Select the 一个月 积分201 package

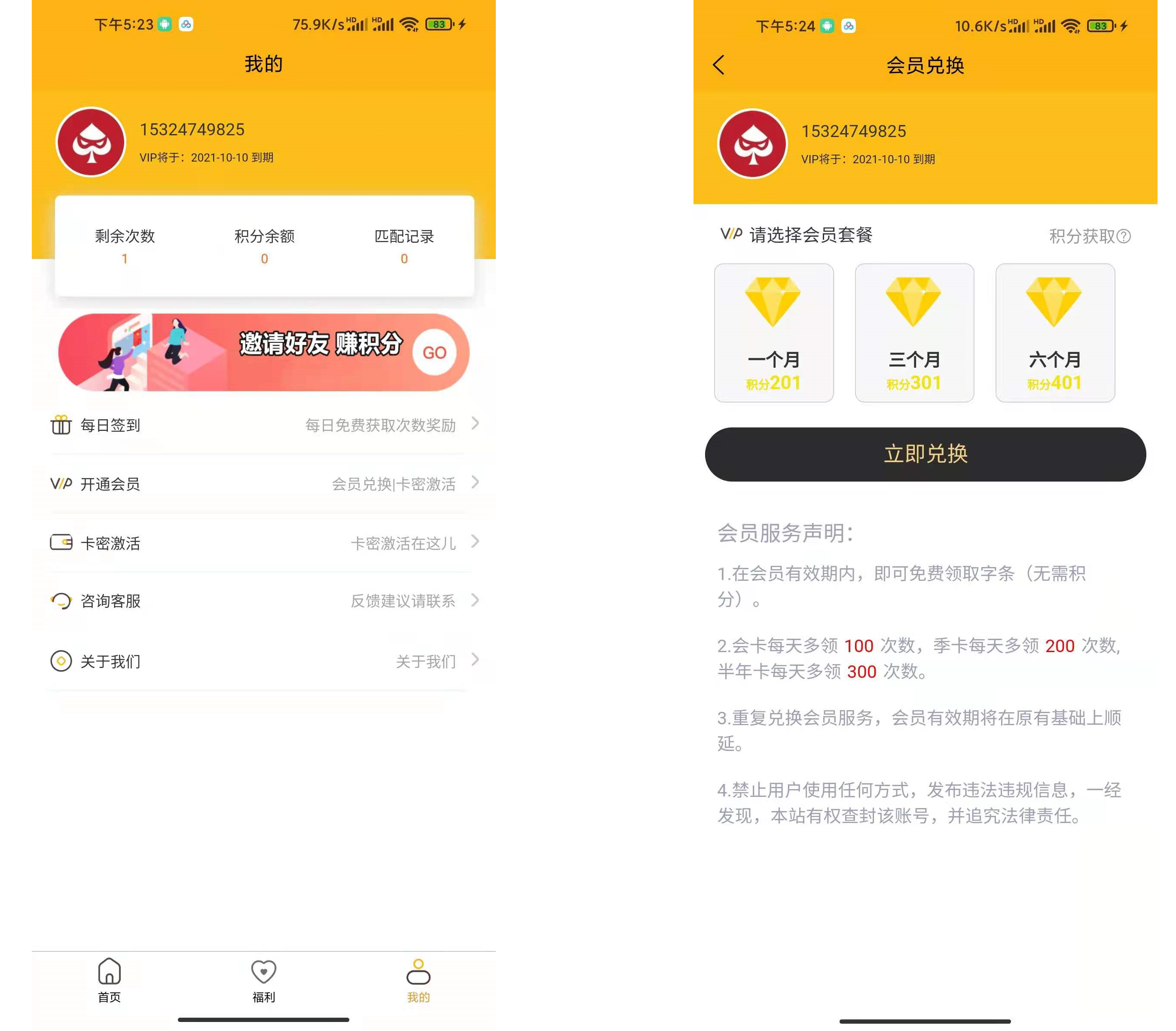(773, 332)
